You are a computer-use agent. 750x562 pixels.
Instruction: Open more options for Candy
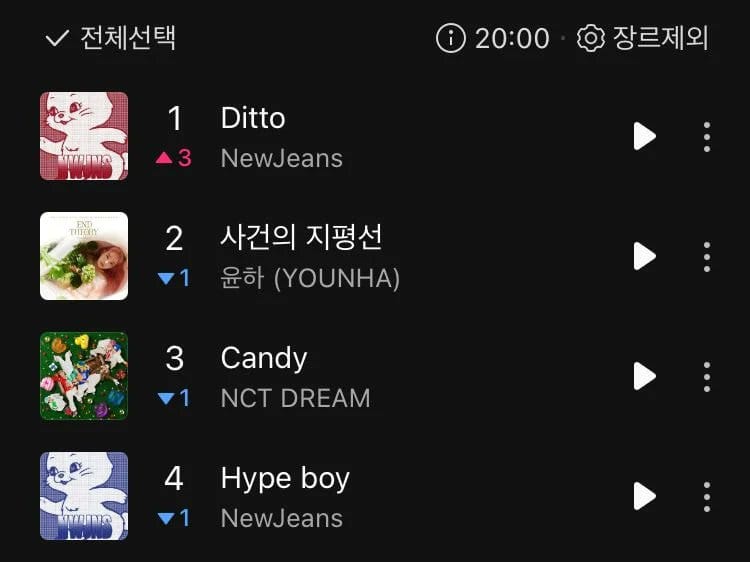707,377
